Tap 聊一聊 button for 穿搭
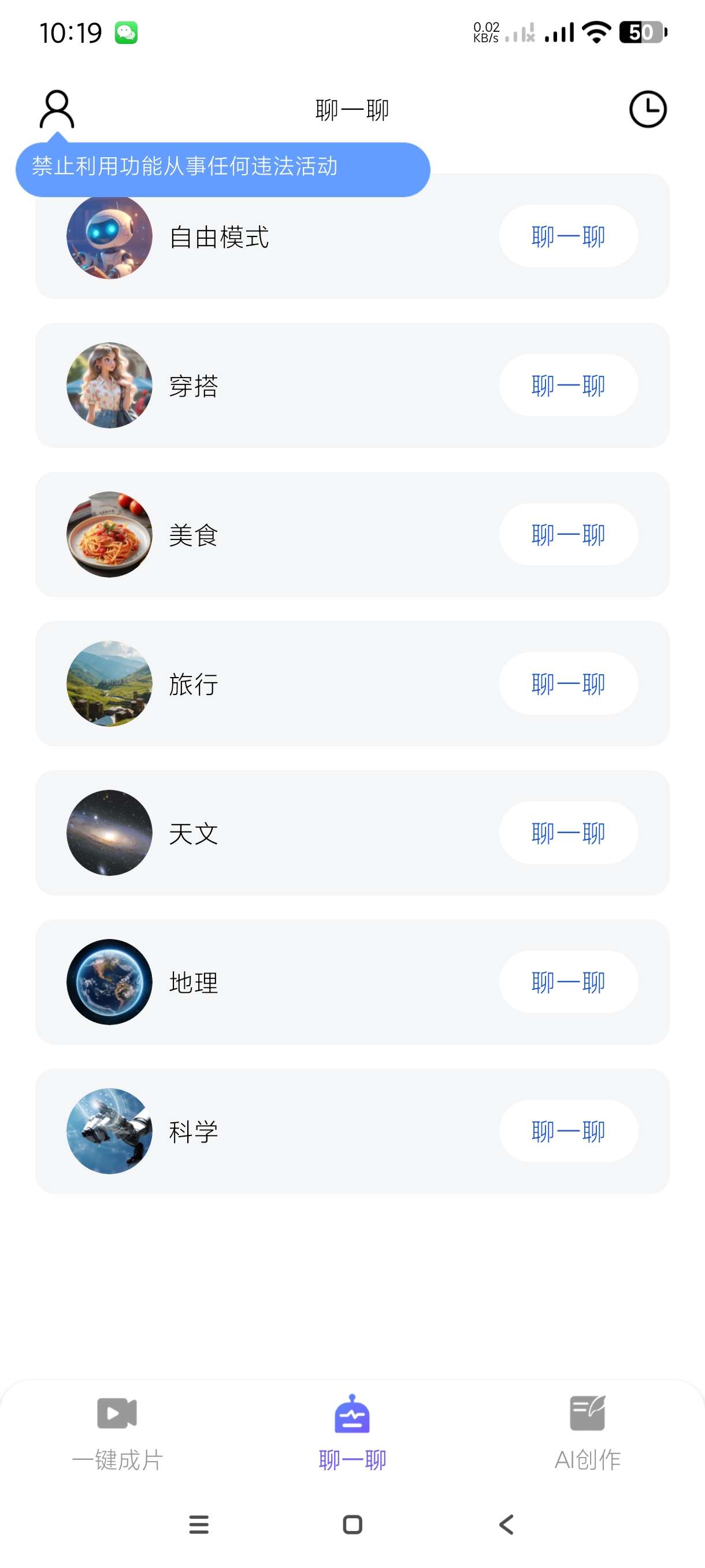The width and height of the screenshot is (705, 1568). coord(568,385)
